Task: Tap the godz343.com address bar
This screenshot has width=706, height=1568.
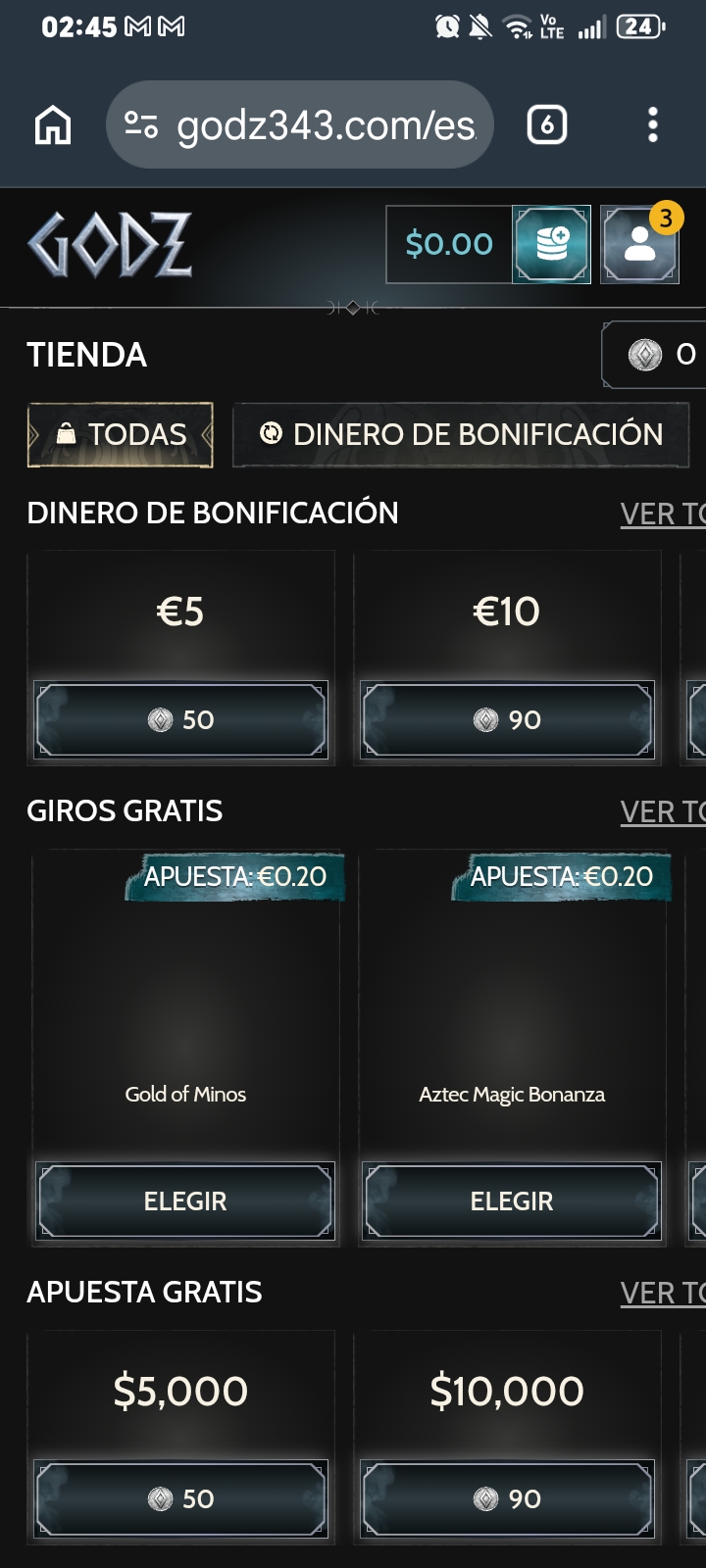Action: click(300, 124)
